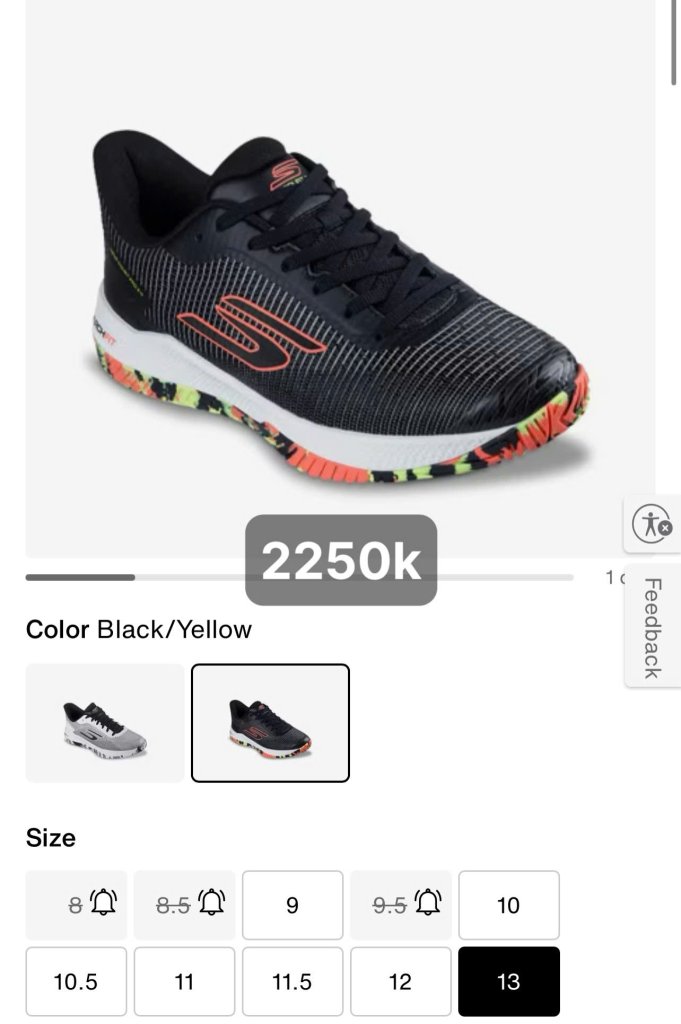Open the Feedback side tab
The width and height of the screenshot is (681, 1024).
coord(653,627)
